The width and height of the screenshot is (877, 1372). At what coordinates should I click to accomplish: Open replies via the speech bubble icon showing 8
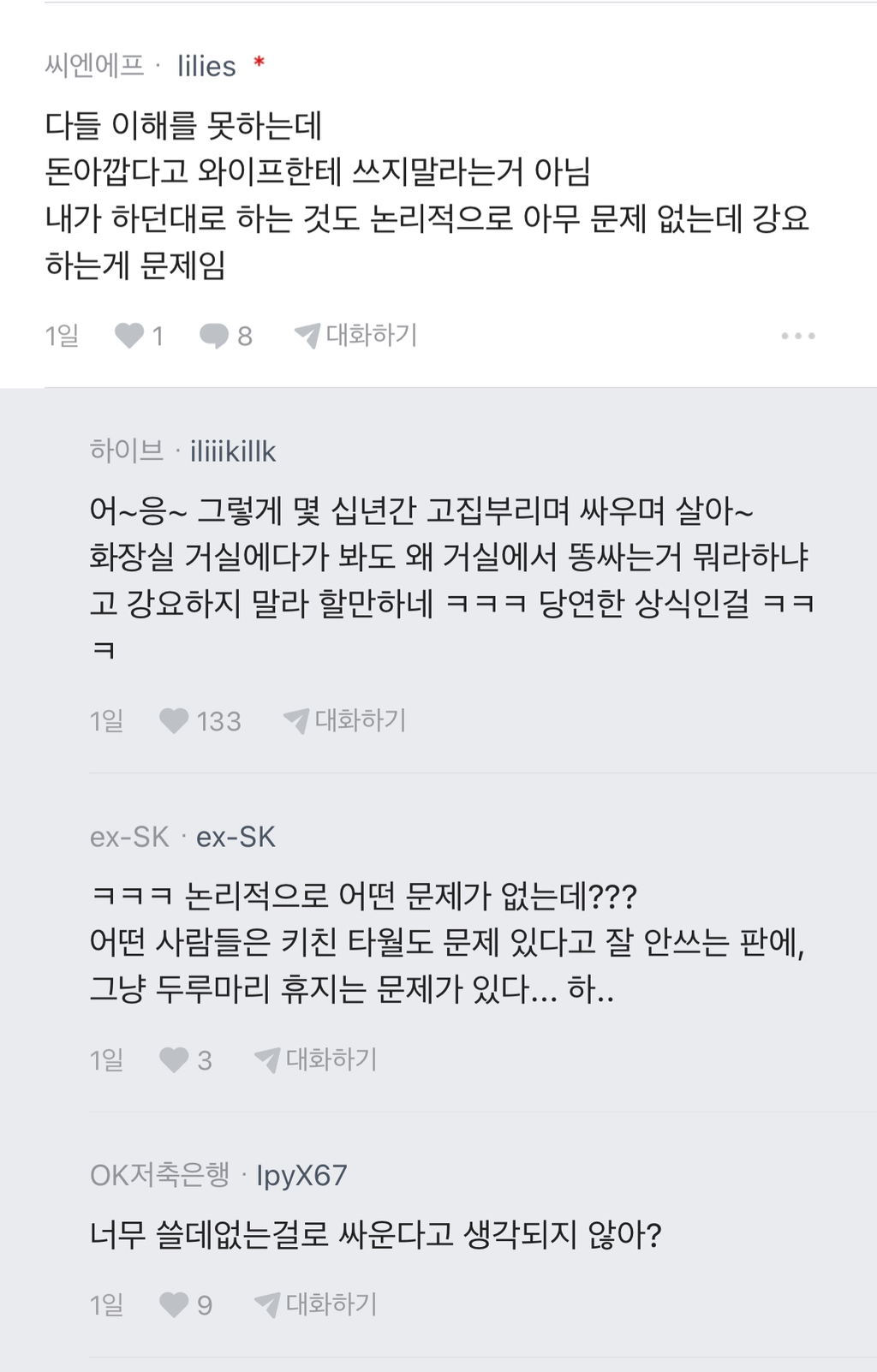pos(217,336)
